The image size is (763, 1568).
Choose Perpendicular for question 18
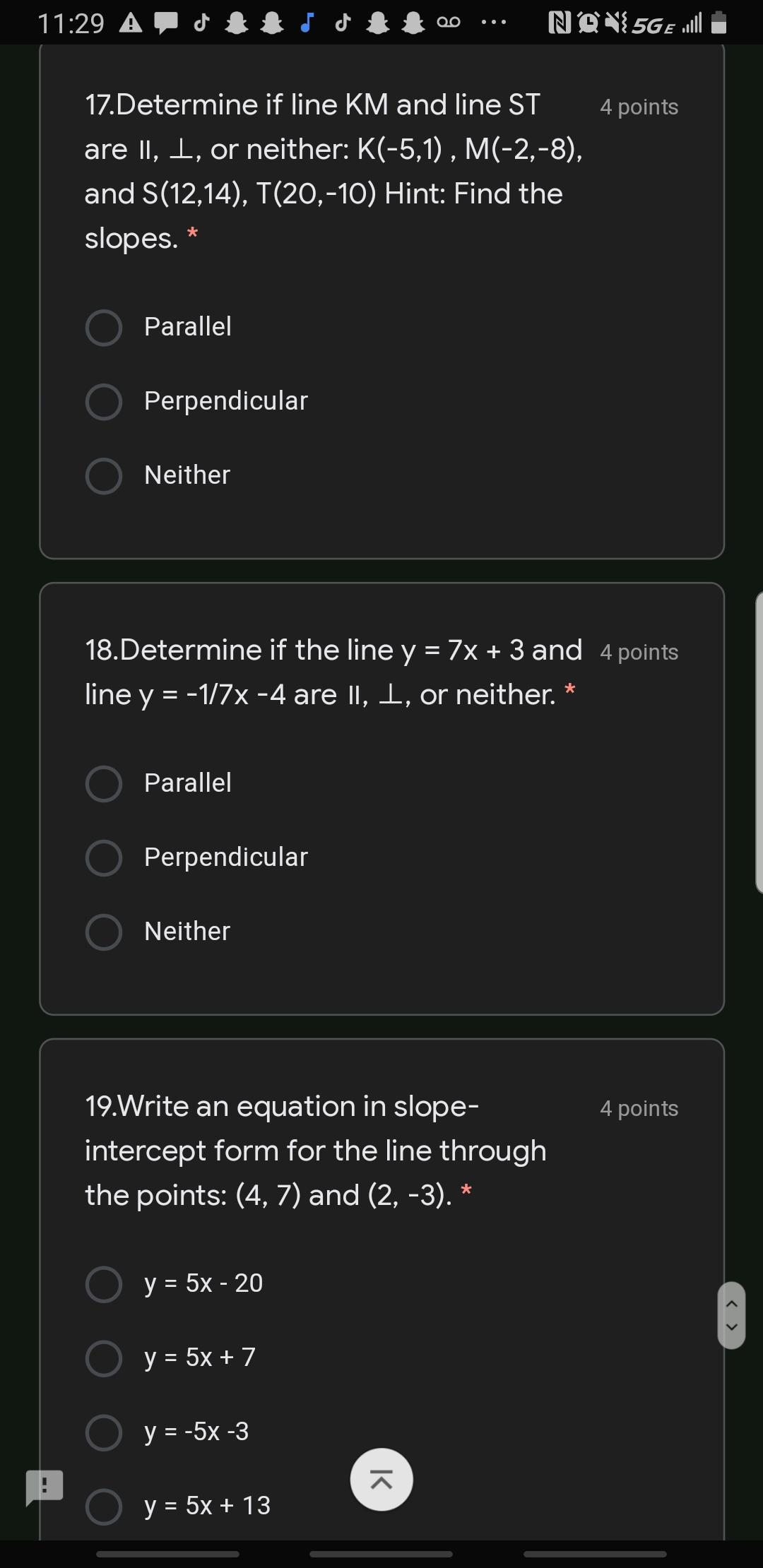[x=104, y=858]
